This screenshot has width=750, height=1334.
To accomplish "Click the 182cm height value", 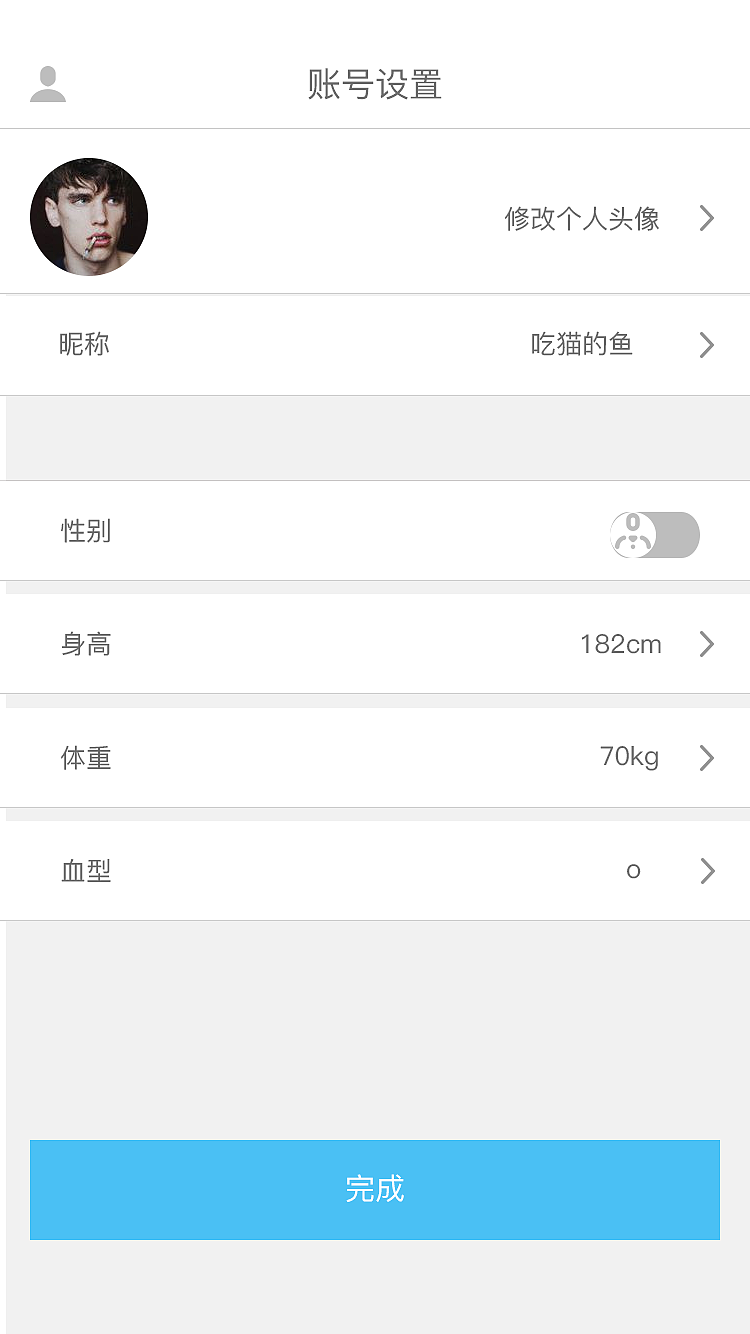I will pyautogui.click(x=622, y=644).
